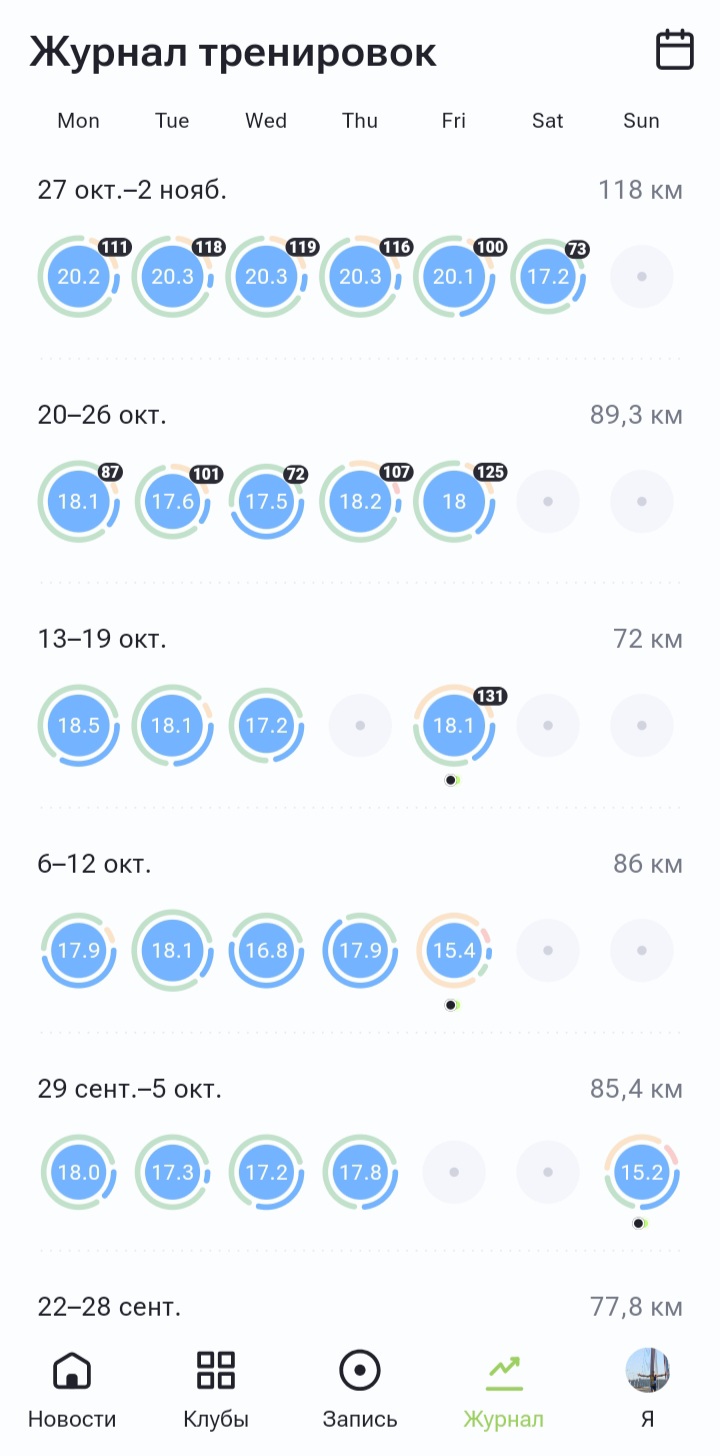Open the 20.2 workout in 27 окт.–2 нояб.
720x1456 pixels.
click(x=78, y=276)
